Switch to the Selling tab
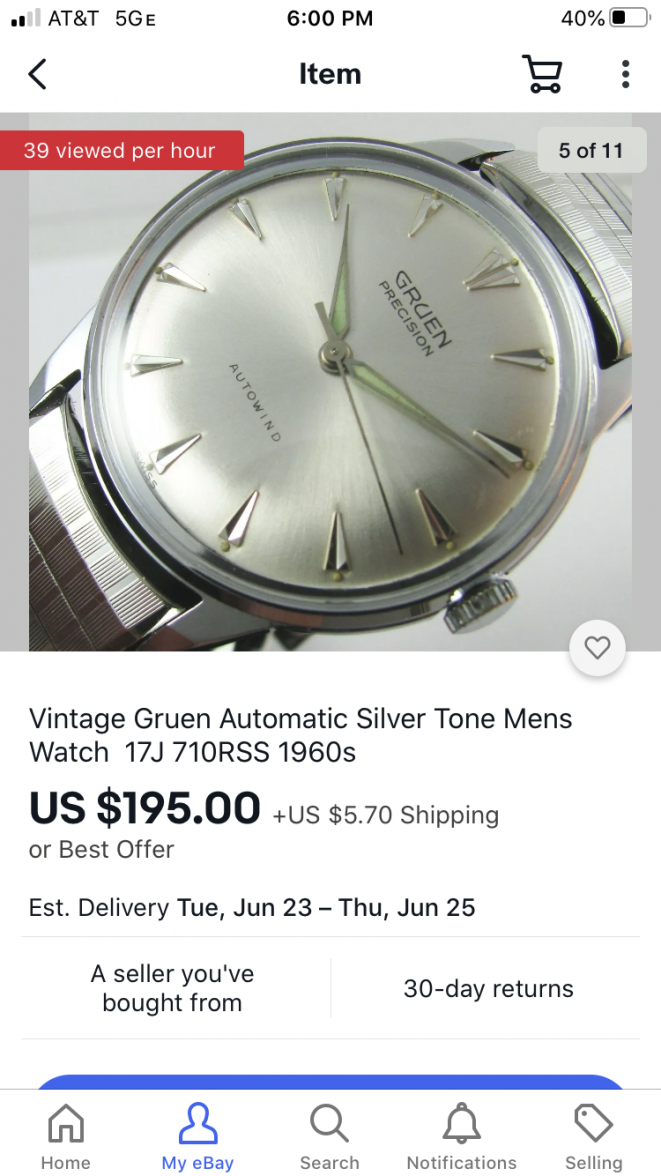The height and width of the screenshot is (1176, 661). click(593, 1138)
